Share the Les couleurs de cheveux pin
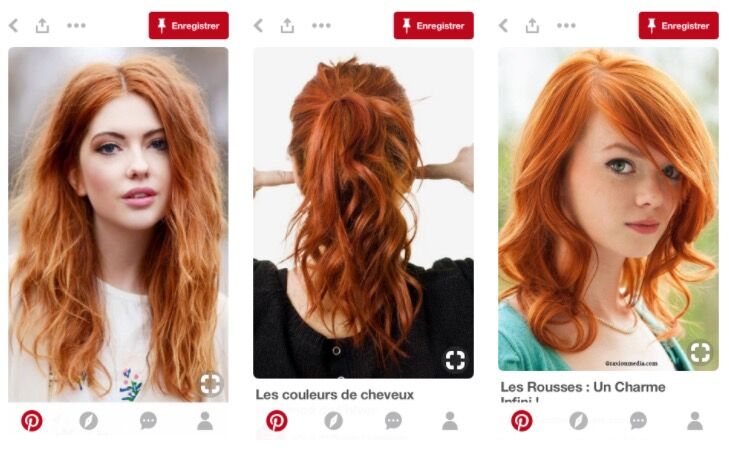The image size is (729, 450). tap(287, 26)
